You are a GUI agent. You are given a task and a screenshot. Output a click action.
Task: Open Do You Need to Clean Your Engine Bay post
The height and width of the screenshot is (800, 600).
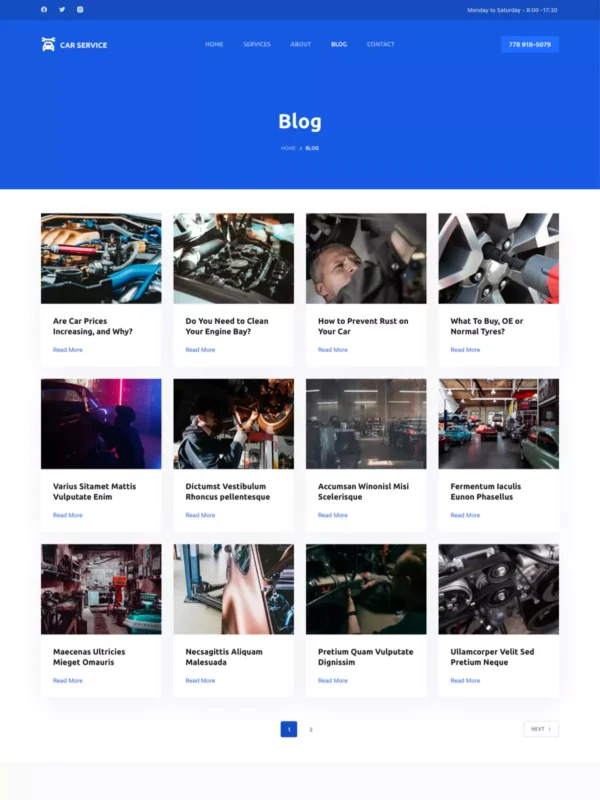tap(227, 326)
